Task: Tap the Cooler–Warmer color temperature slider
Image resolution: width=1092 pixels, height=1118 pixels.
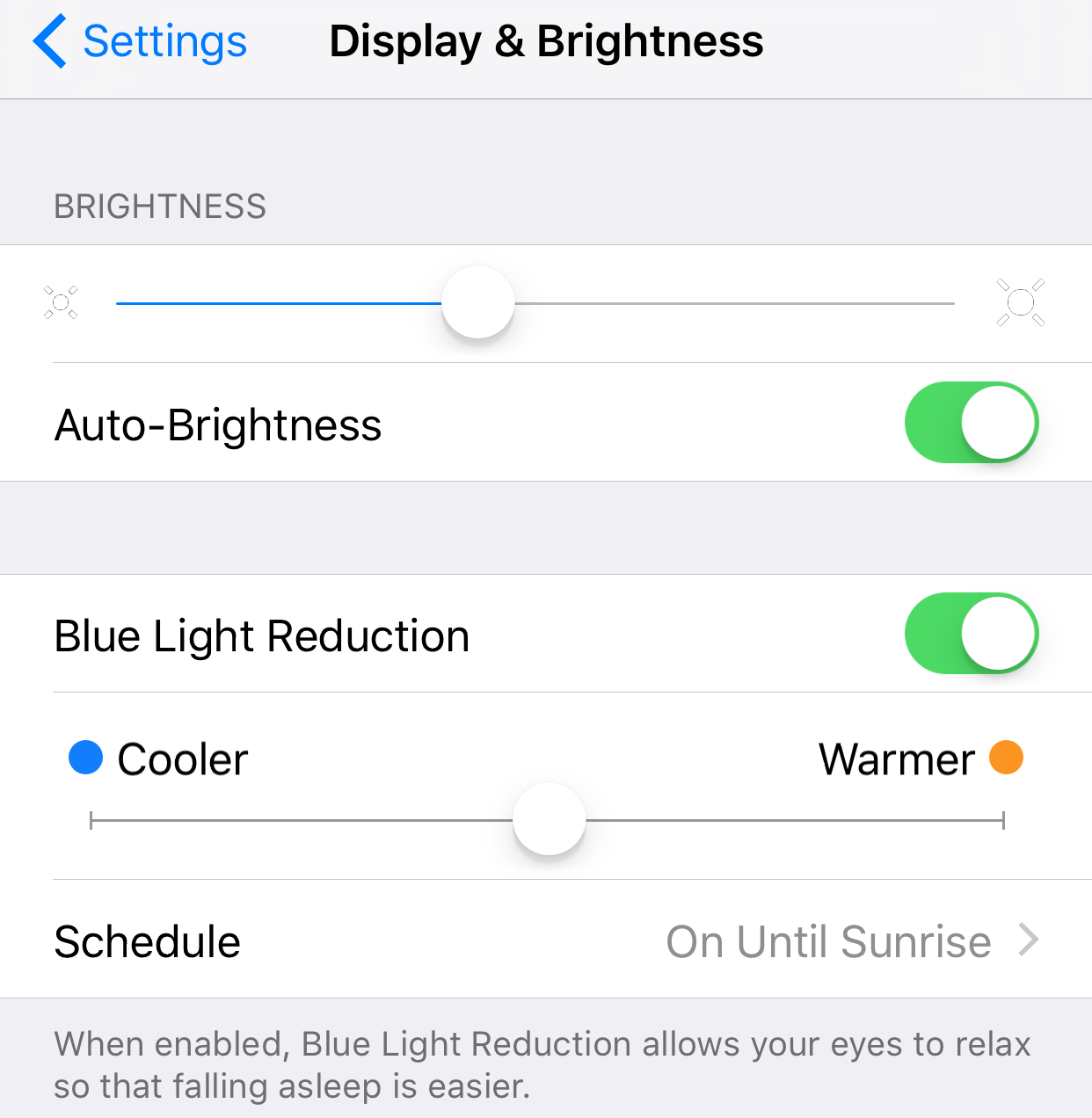Action: 549,819
